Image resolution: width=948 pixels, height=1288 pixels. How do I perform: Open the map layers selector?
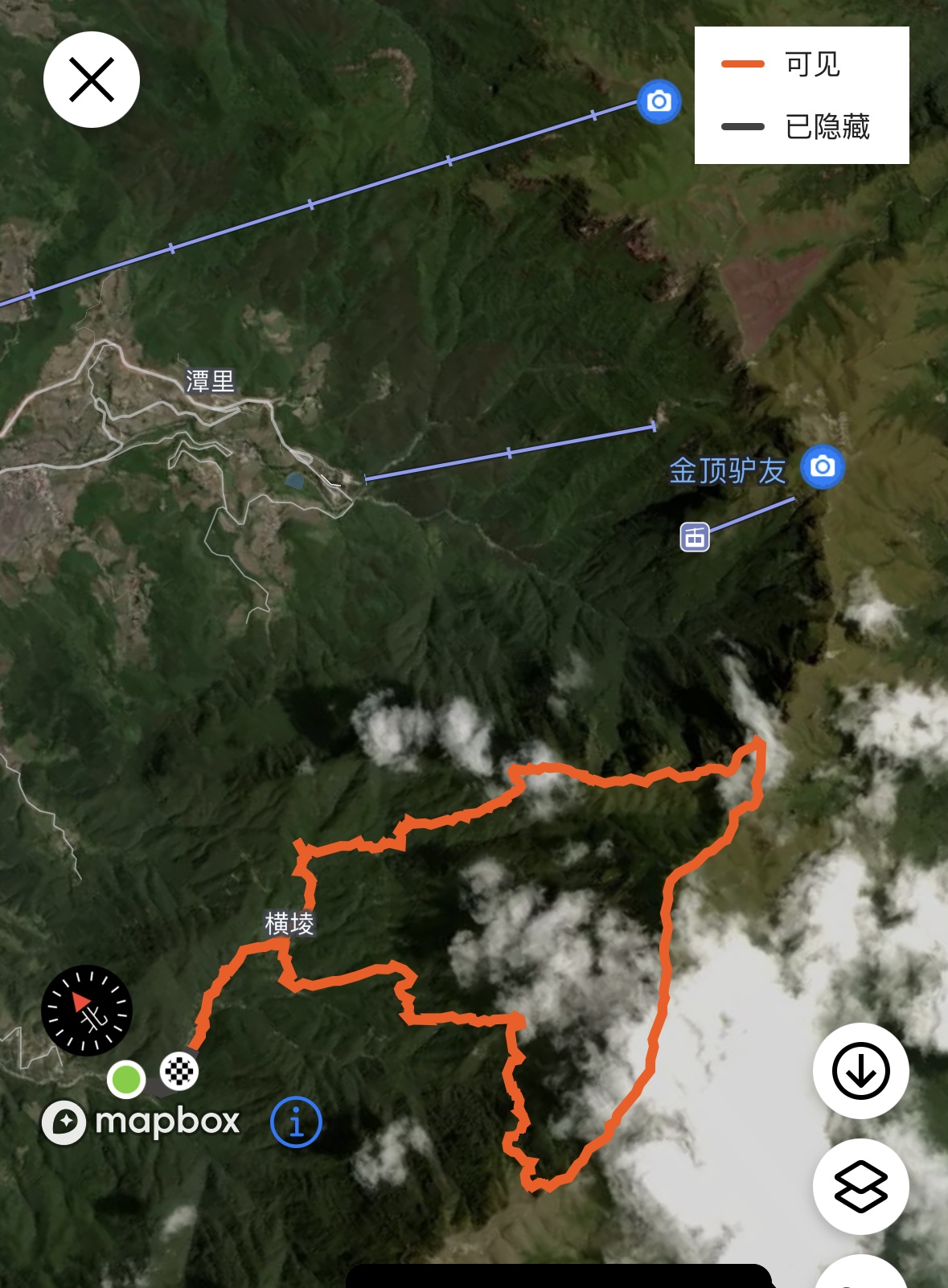[x=860, y=1187]
